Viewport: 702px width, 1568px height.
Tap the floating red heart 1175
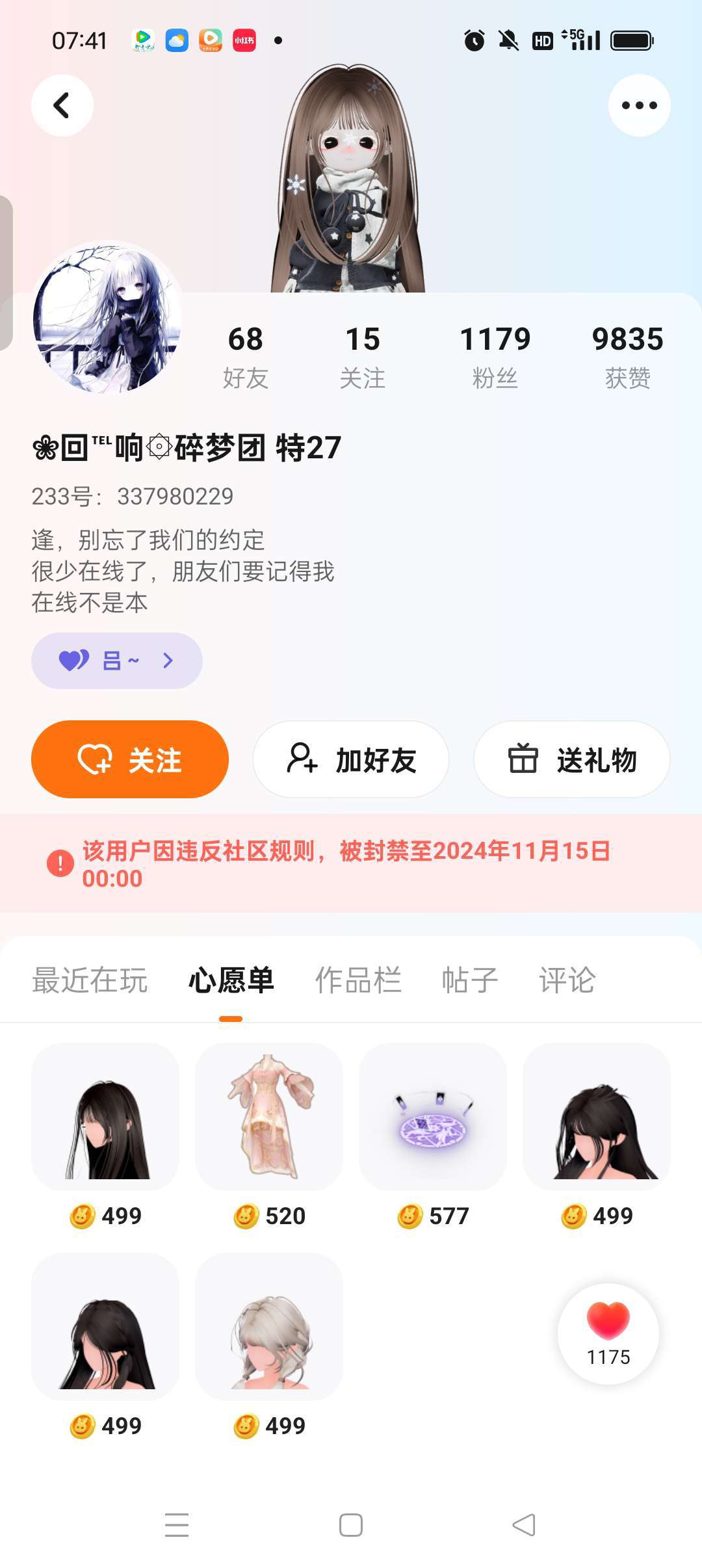coord(608,1333)
